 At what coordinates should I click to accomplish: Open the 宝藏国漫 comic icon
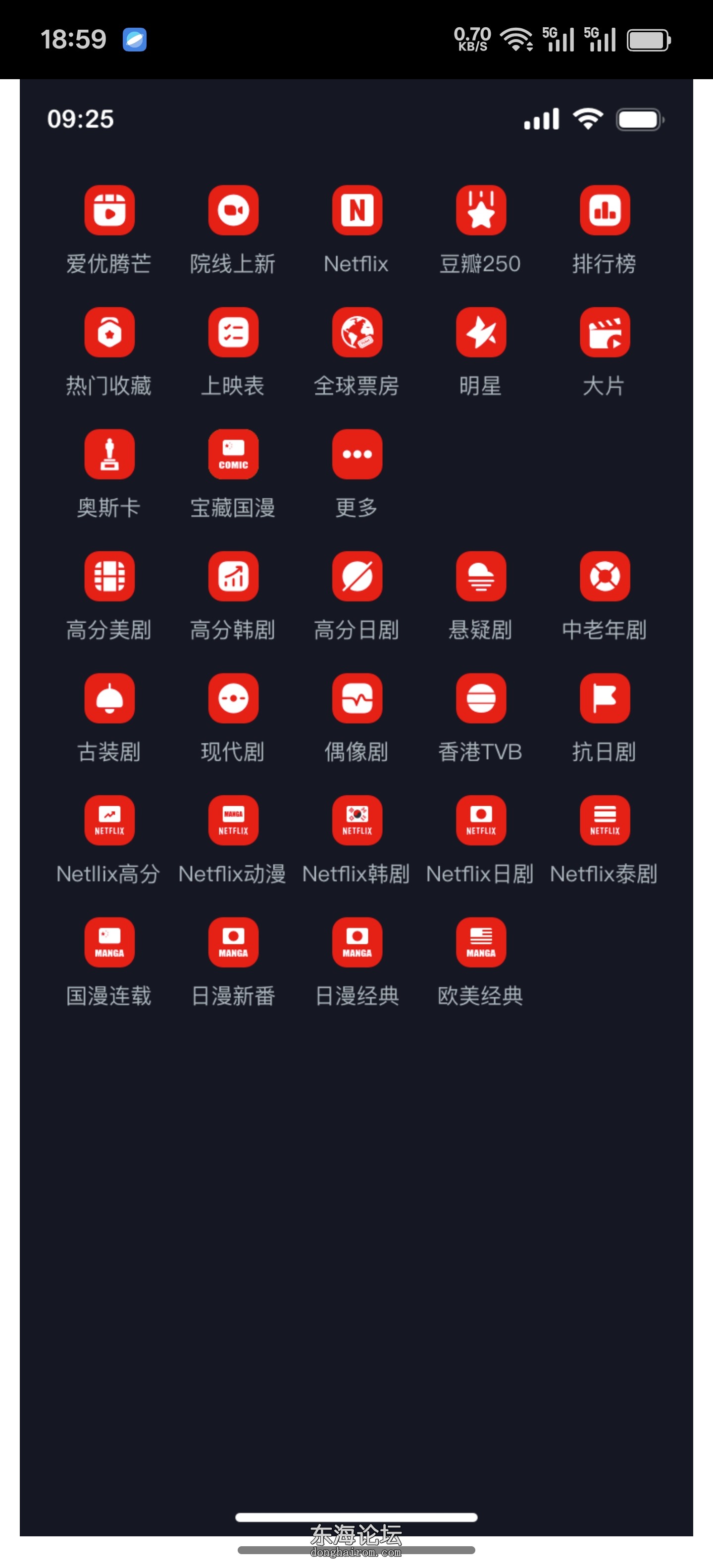pos(234,454)
